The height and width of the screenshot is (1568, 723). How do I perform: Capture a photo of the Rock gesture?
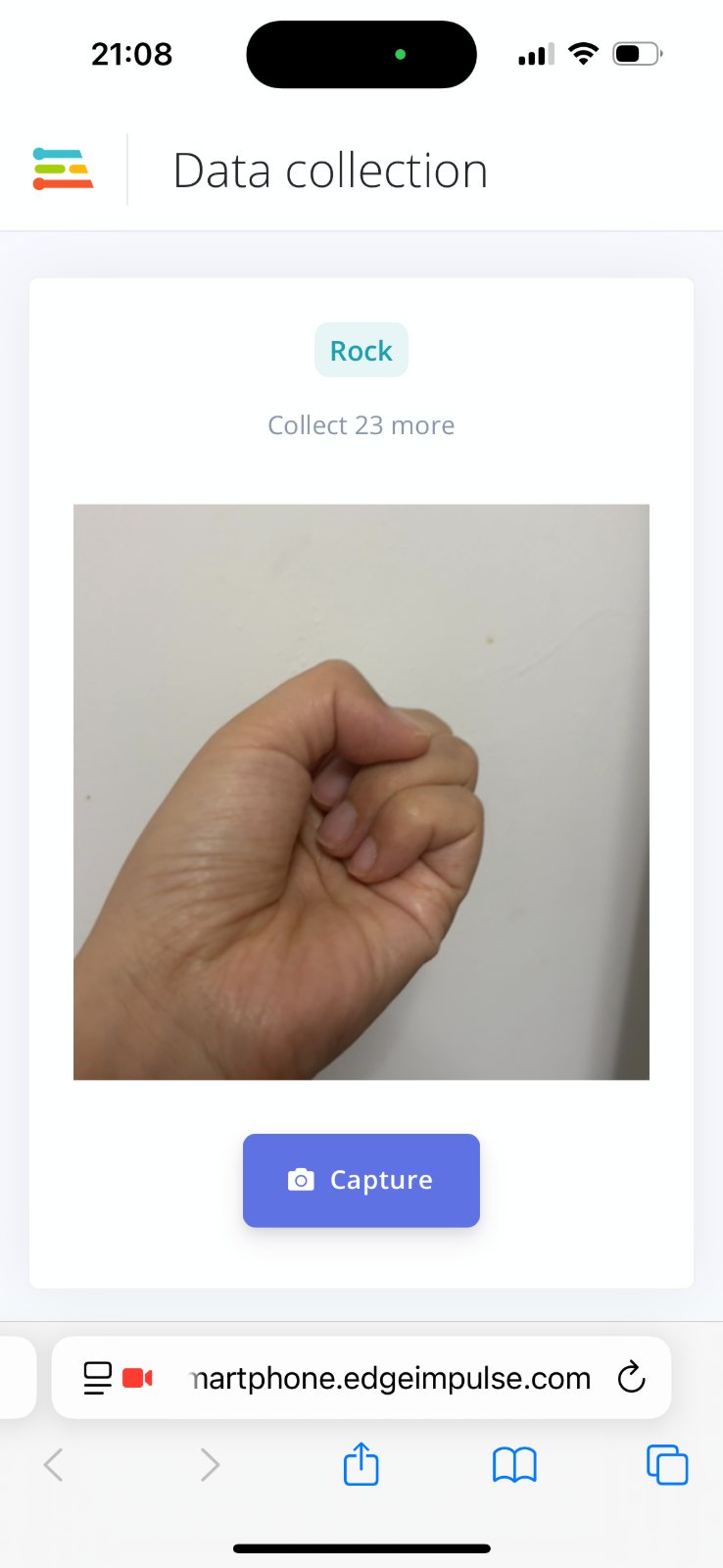coord(361,1180)
